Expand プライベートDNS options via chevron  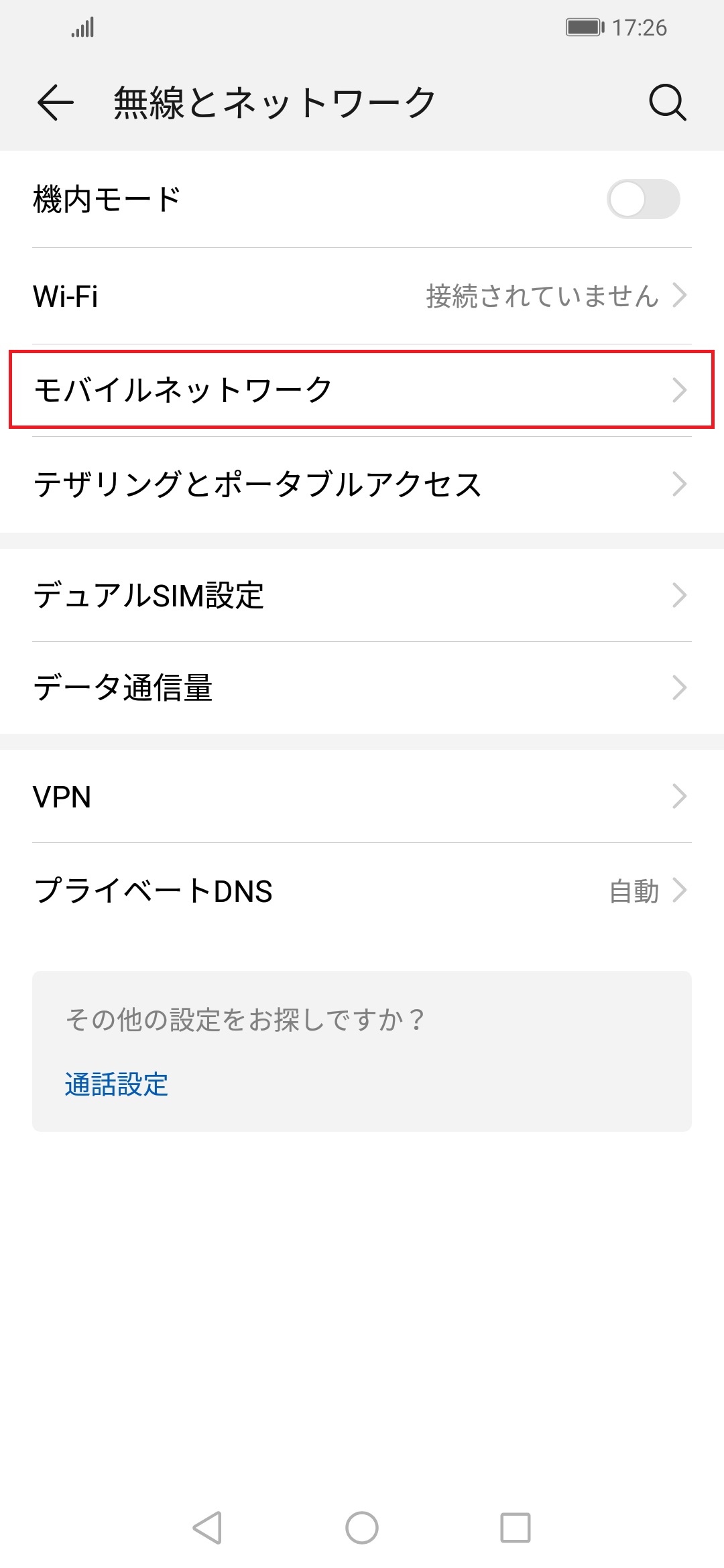click(x=683, y=891)
